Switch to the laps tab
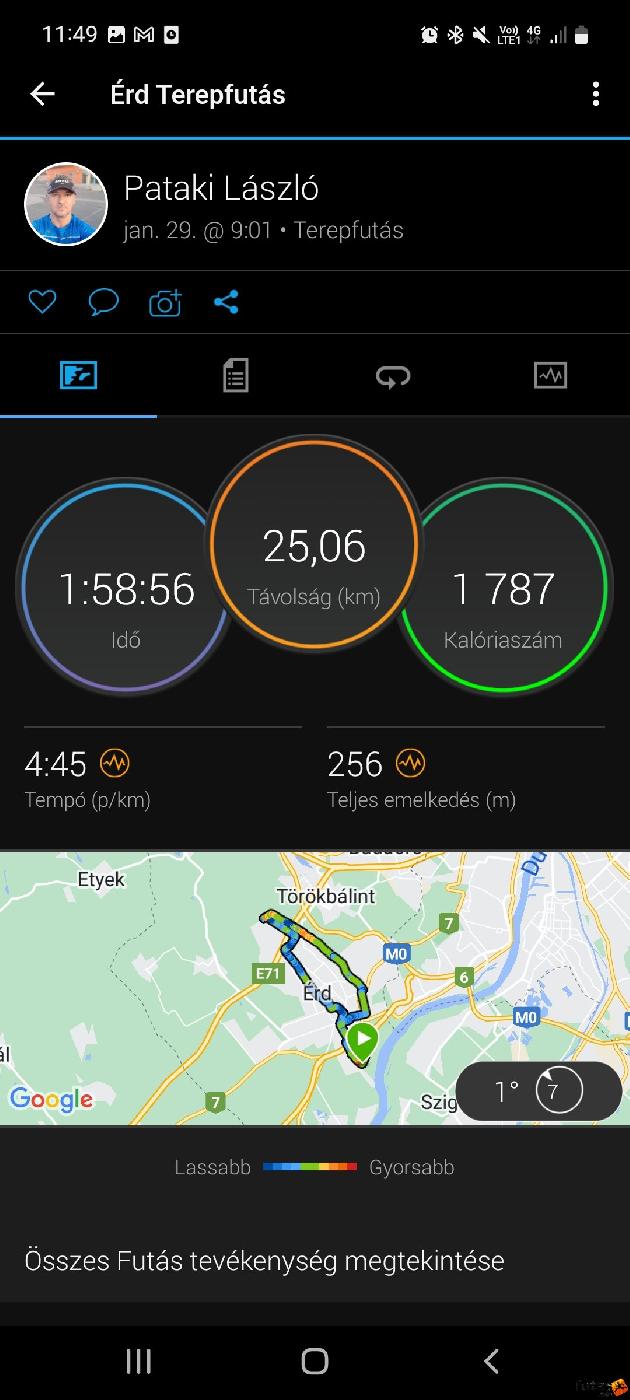Image resolution: width=630 pixels, height=1400 pixels. pyautogui.click(x=393, y=376)
